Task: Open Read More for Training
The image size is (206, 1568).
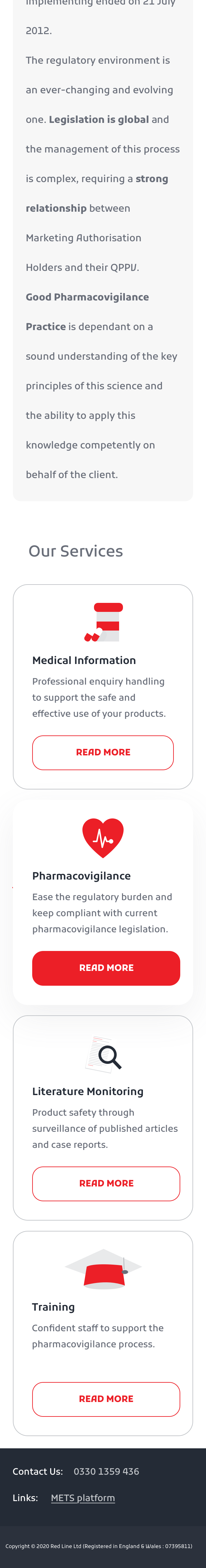Action: click(106, 1399)
